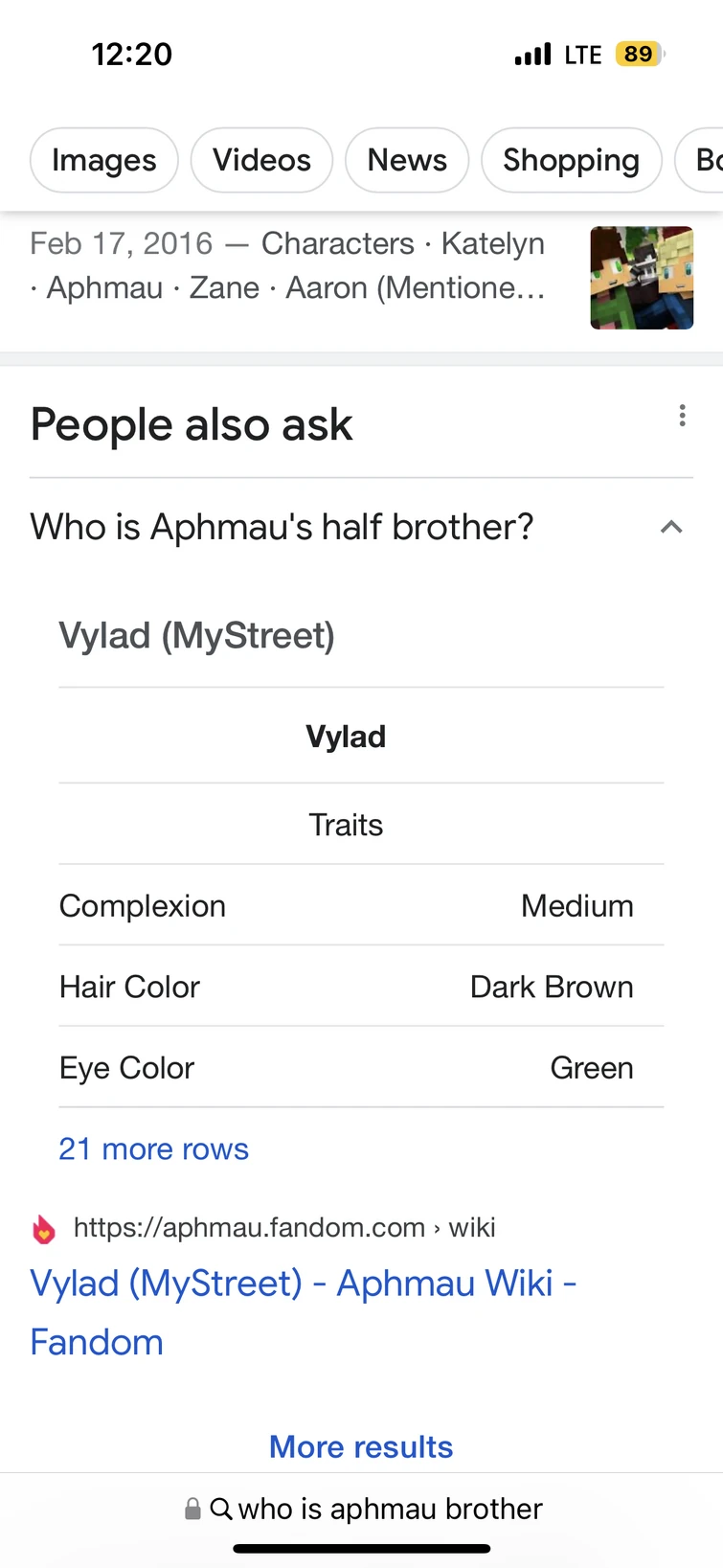Viewport: 723px width, 1568px height.
Task: Select the News filter chip
Action: pyautogui.click(x=407, y=160)
